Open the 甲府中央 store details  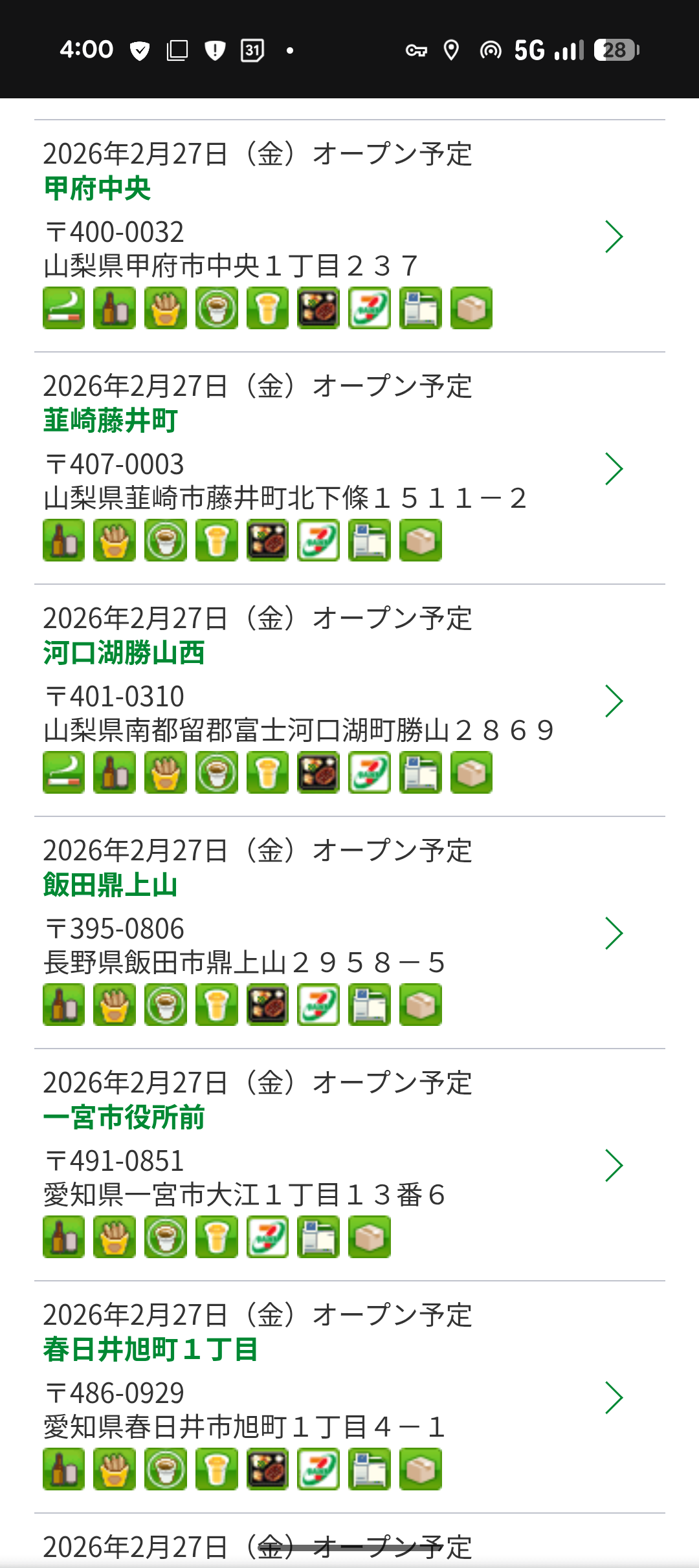tap(614, 237)
